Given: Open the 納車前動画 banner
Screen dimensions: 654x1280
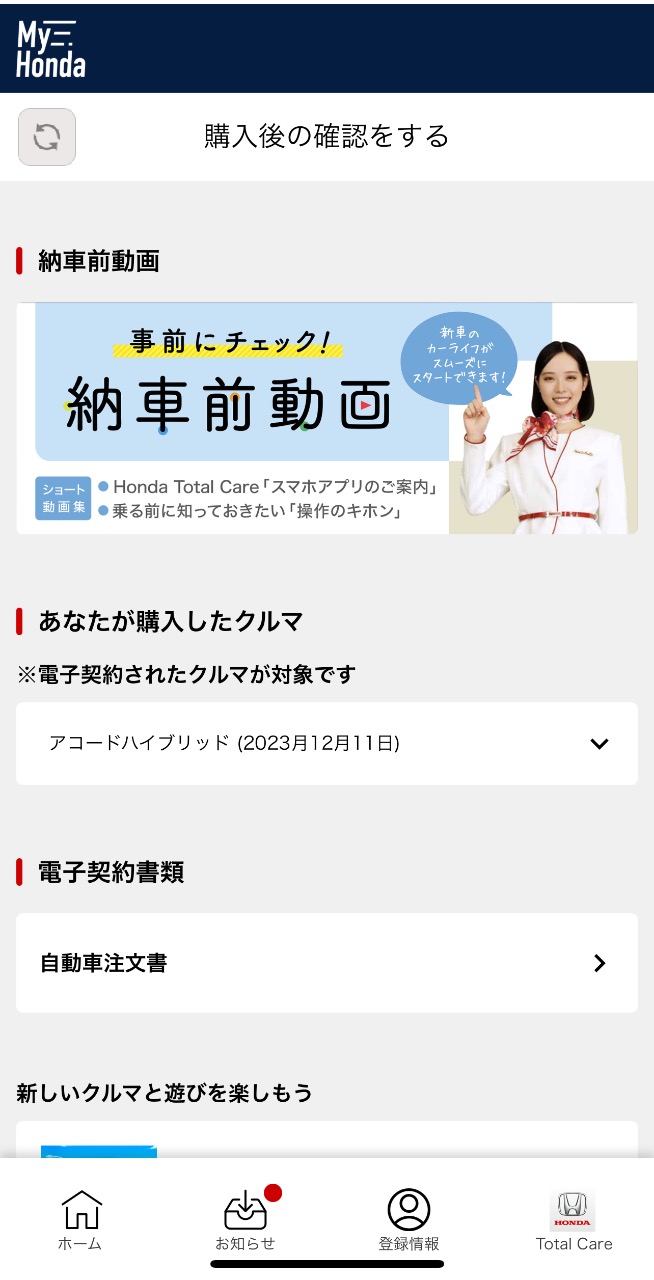Looking at the screenshot, I should 327,418.
